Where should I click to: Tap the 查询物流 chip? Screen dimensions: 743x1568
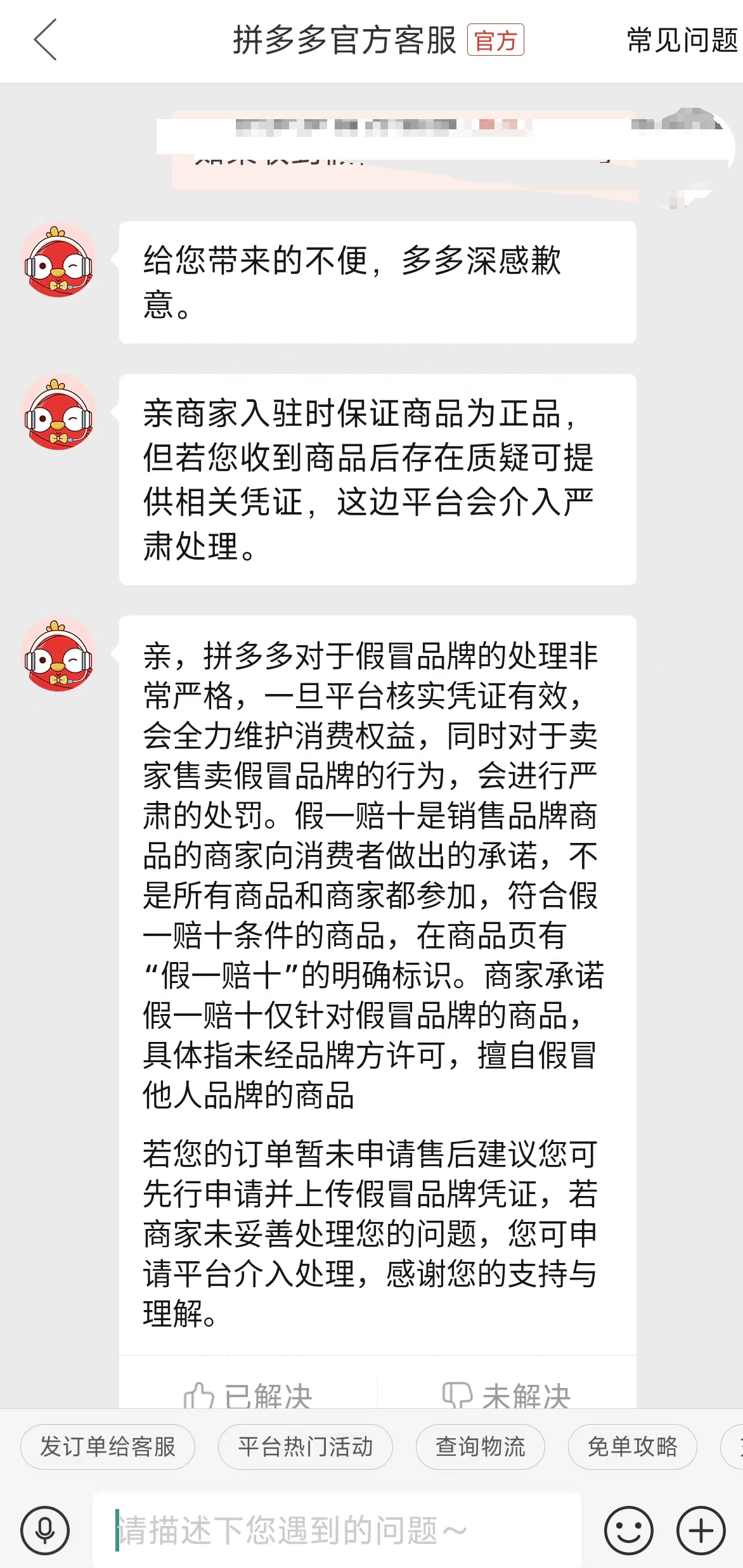[480, 1447]
